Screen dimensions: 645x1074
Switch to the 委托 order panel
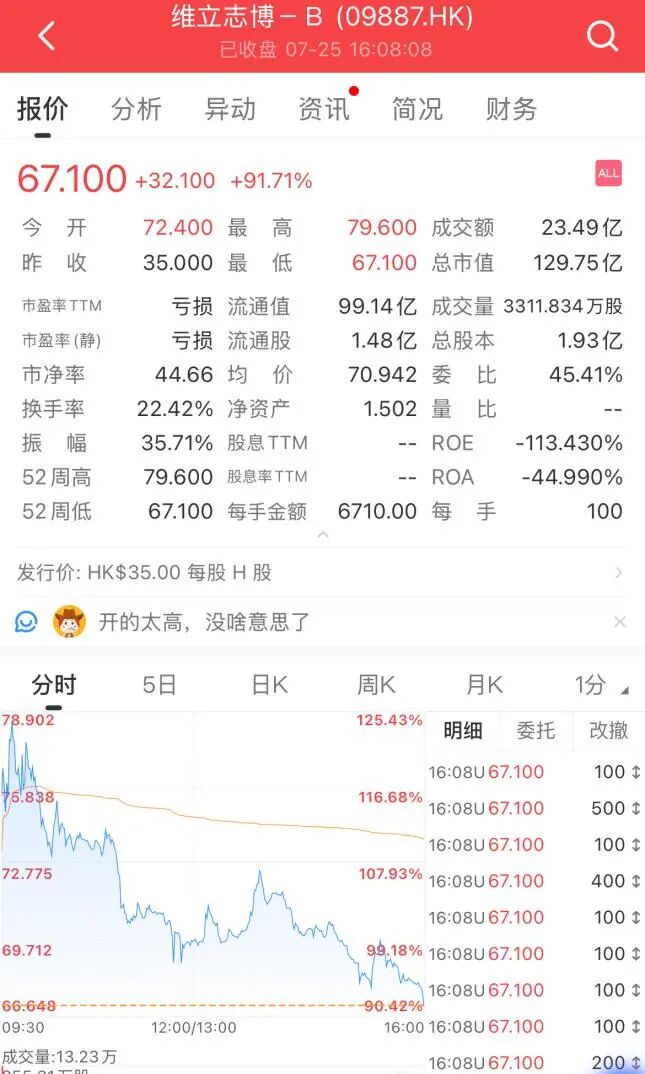coord(535,731)
